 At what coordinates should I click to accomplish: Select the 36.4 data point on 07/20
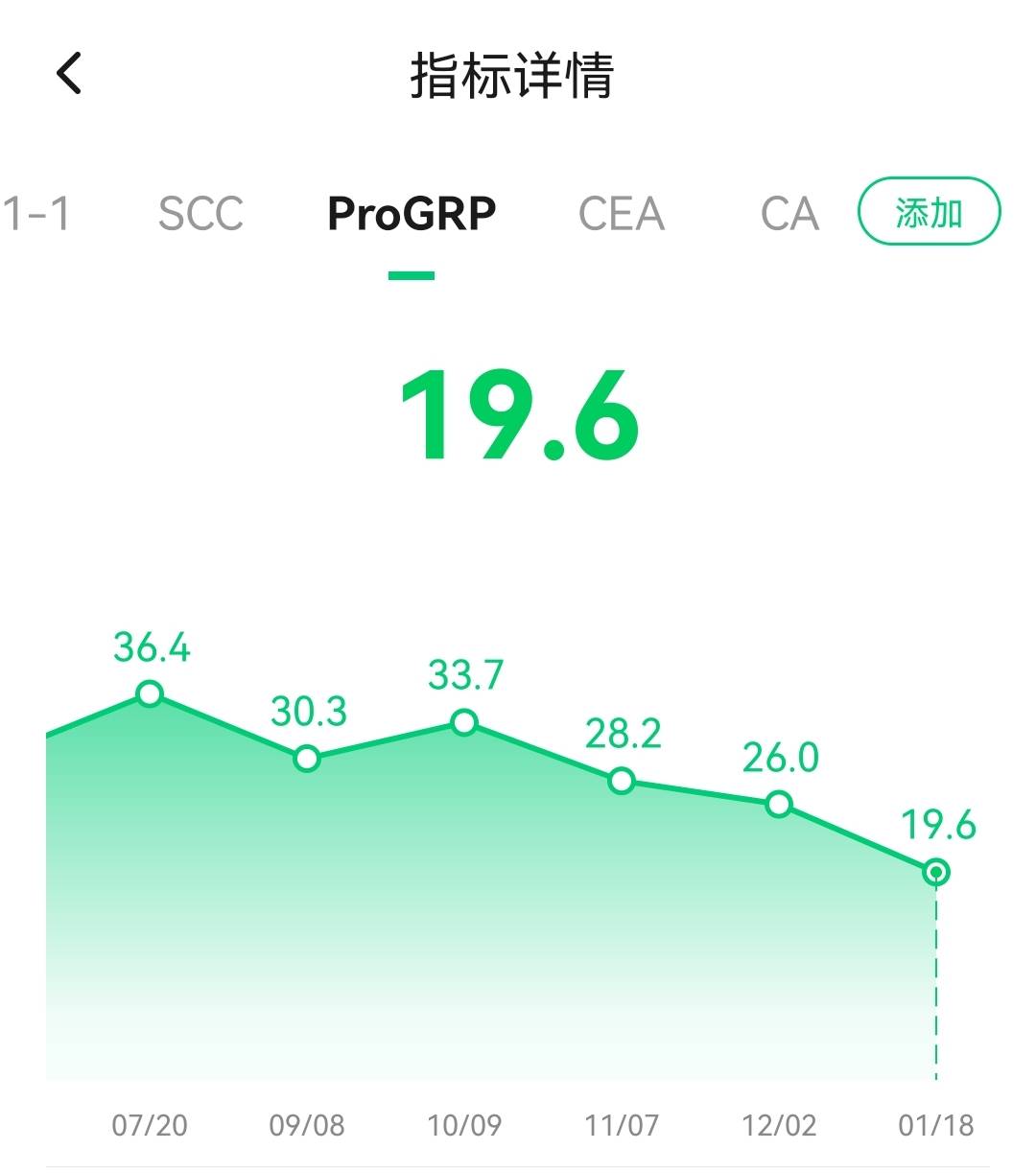pos(150,693)
